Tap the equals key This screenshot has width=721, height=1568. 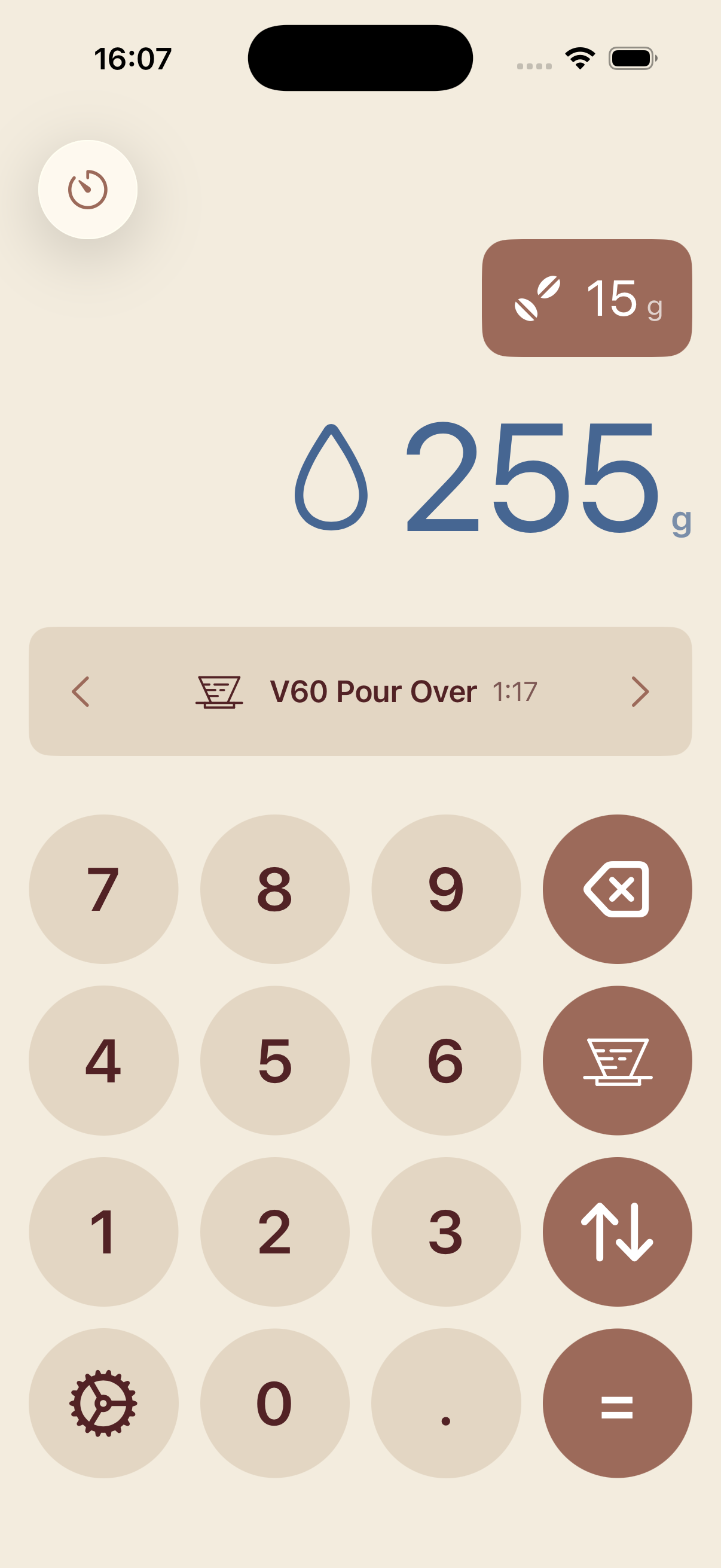[x=617, y=1402]
